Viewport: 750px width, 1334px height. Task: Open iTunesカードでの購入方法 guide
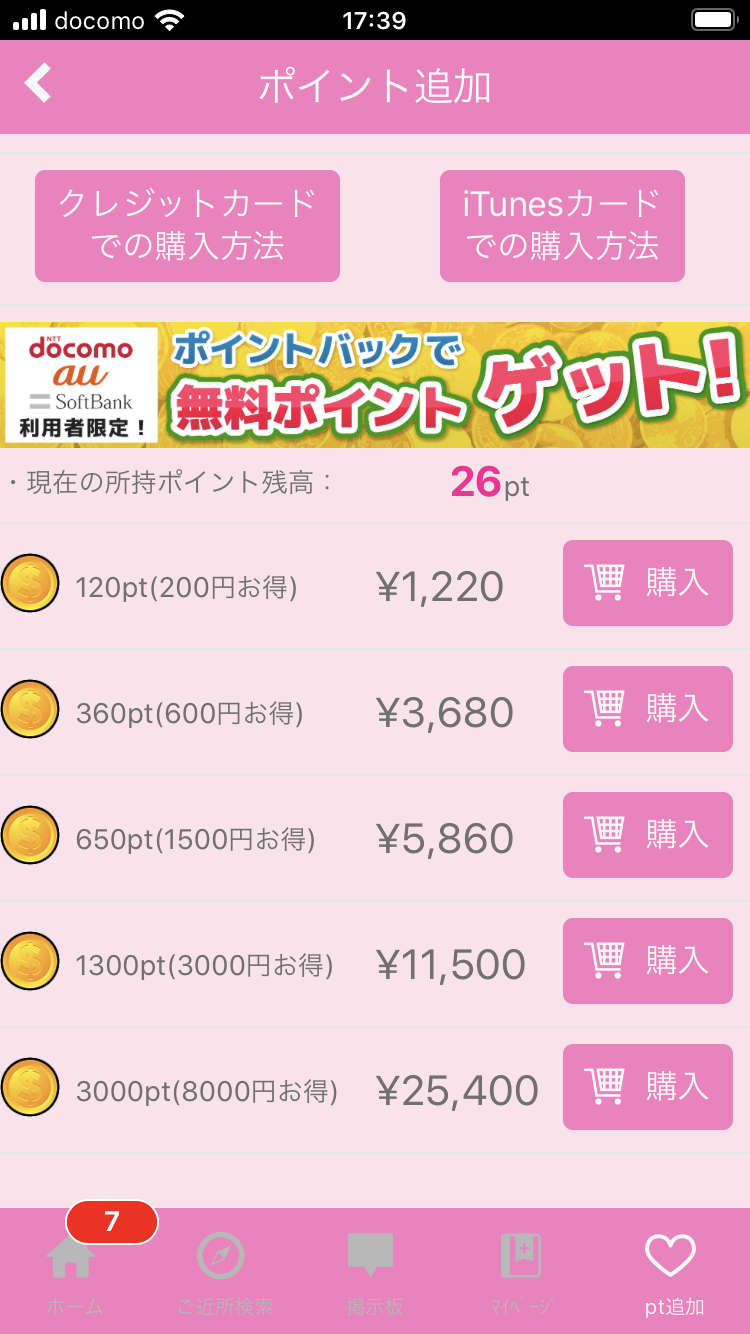point(562,226)
